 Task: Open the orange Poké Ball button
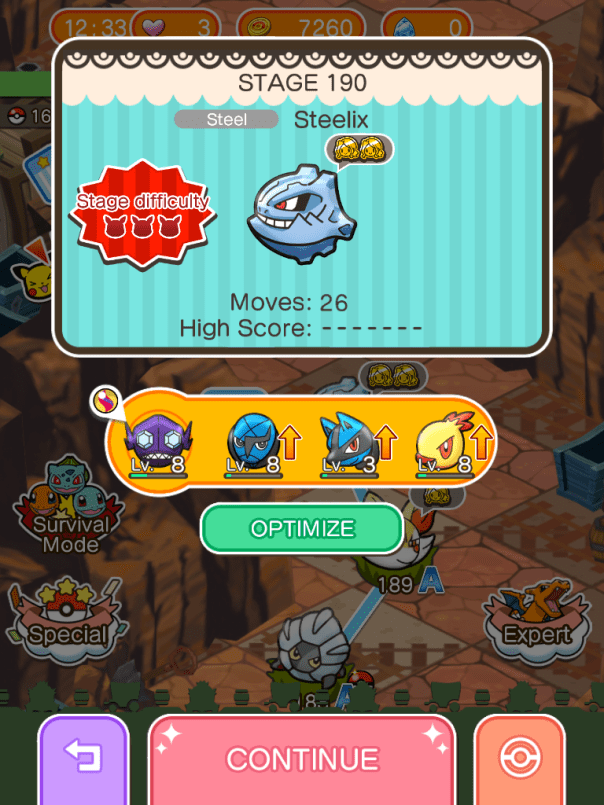pos(519,760)
